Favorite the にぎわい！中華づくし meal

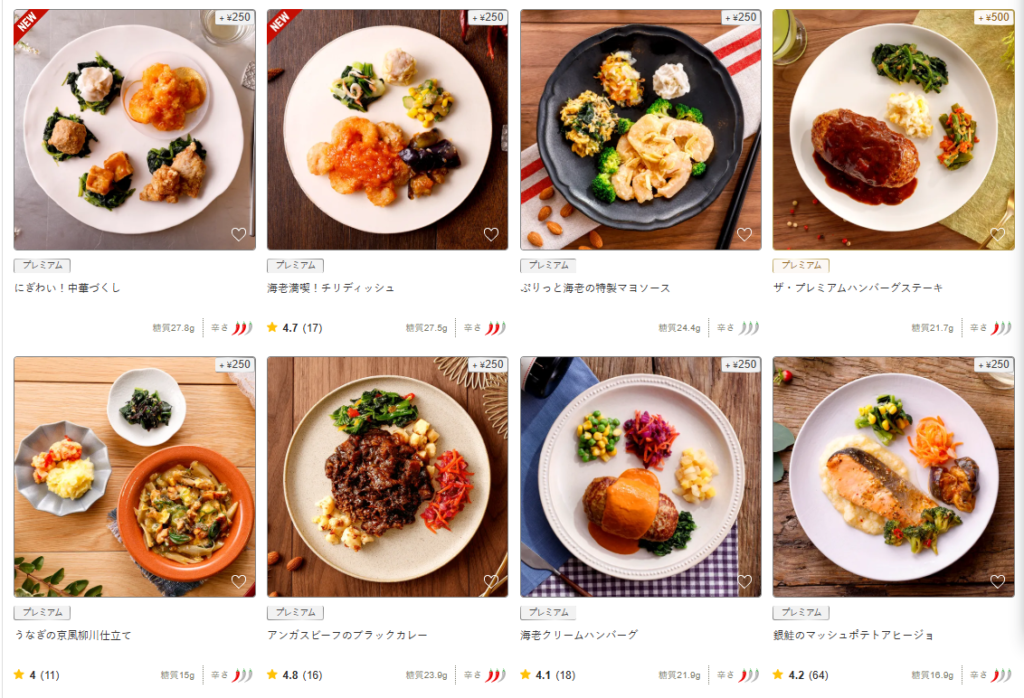[238, 235]
